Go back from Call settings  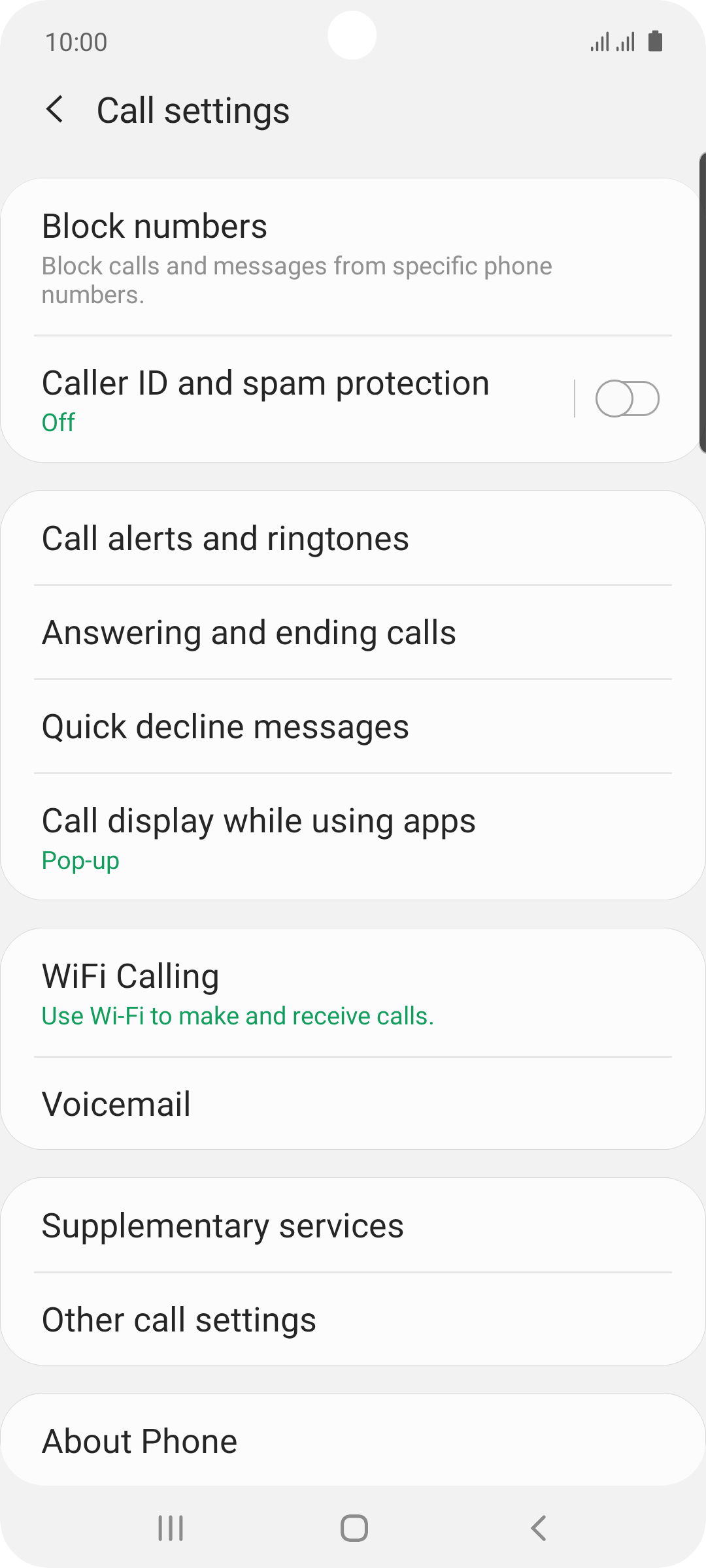click(56, 109)
